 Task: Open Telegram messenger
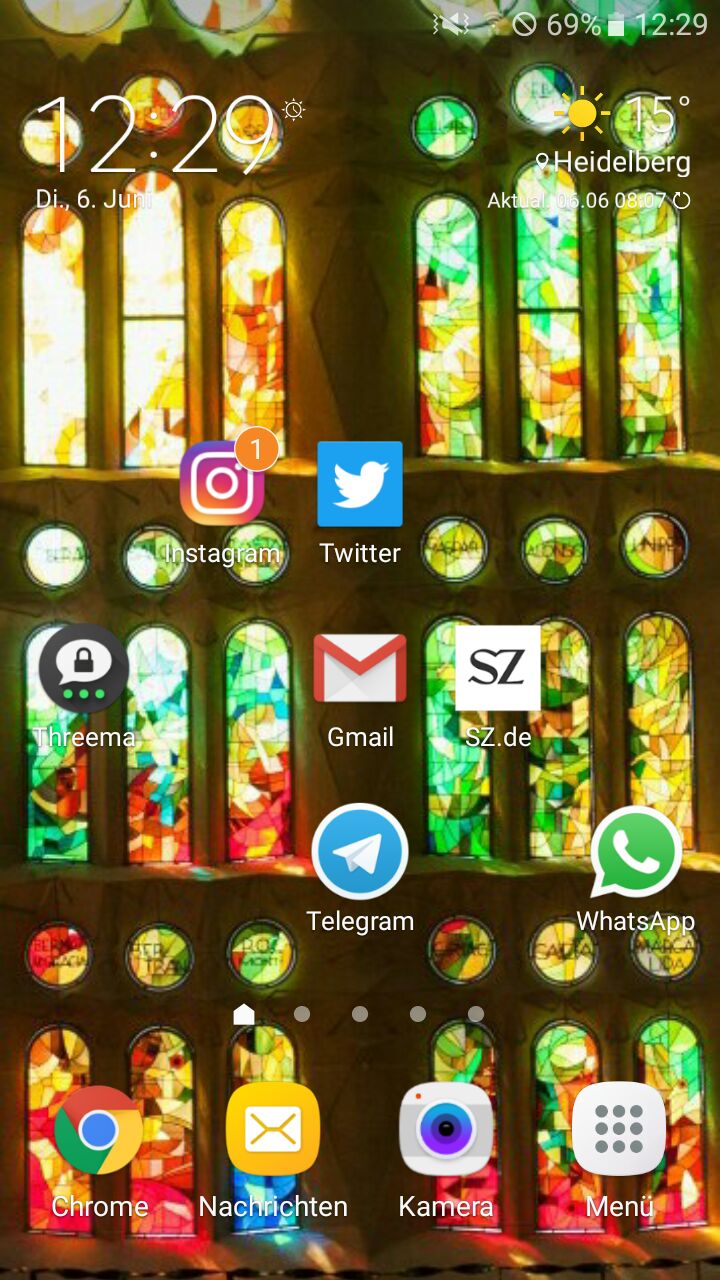pyautogui.click(x=360, y=852)
